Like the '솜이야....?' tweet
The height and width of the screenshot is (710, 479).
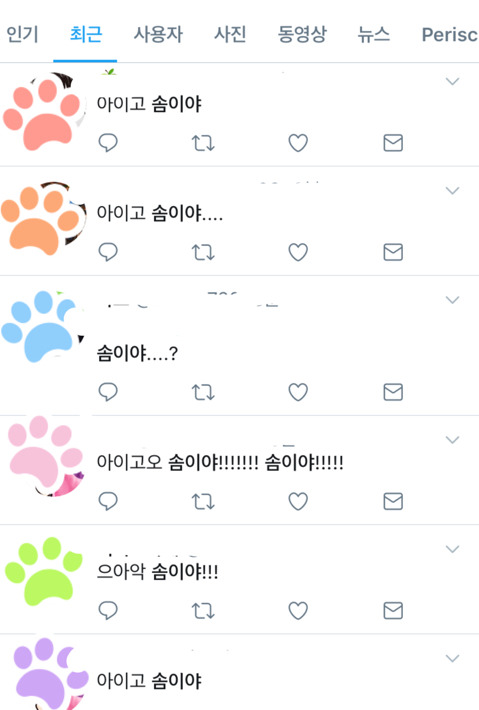tap(298, 392)
